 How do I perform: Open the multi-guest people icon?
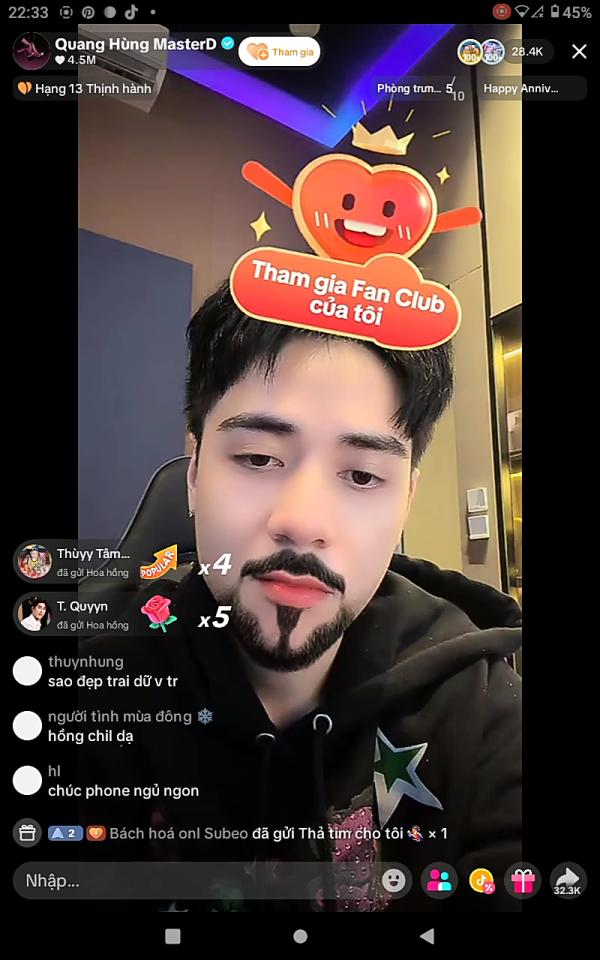coord(439,881)
